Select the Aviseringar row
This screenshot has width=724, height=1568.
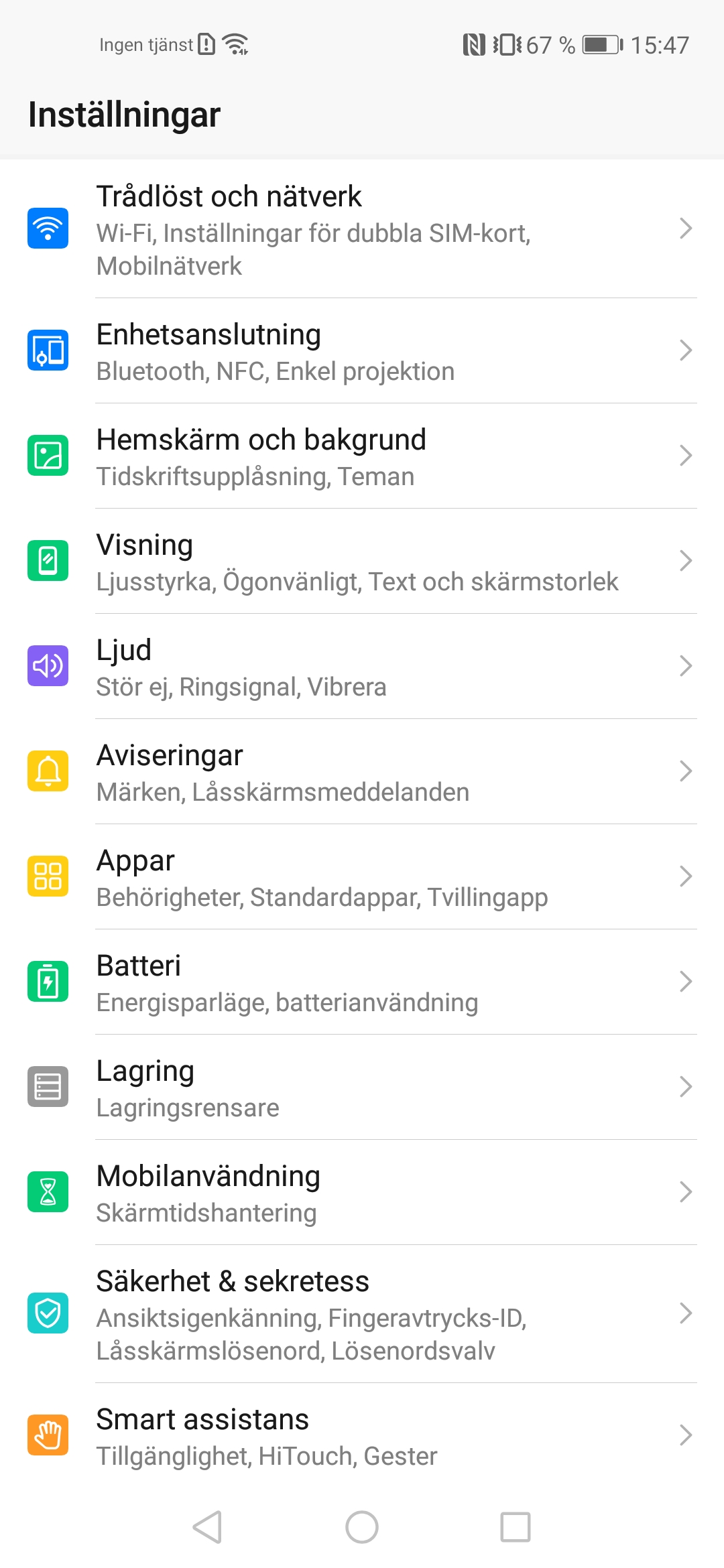pyautogui.click(x=362, y=771)
